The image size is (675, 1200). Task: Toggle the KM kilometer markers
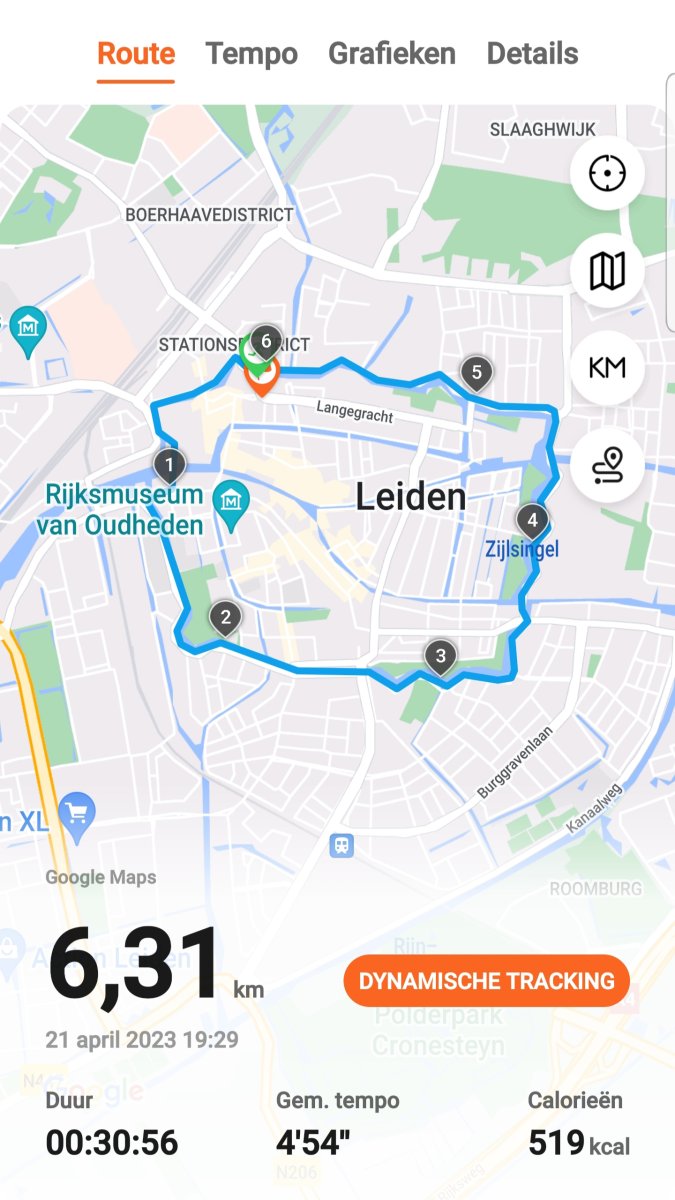click(x=607, y=367)
